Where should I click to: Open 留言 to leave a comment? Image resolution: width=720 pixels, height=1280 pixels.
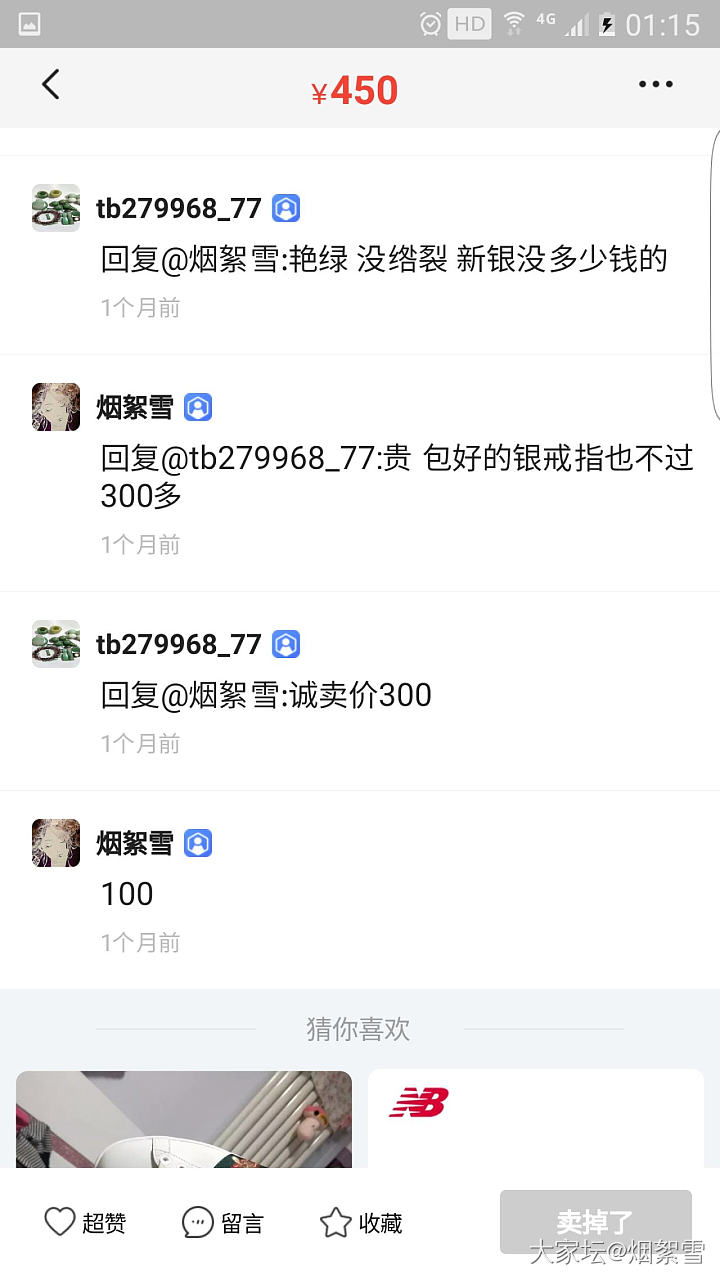click(x=222, y=1222)
